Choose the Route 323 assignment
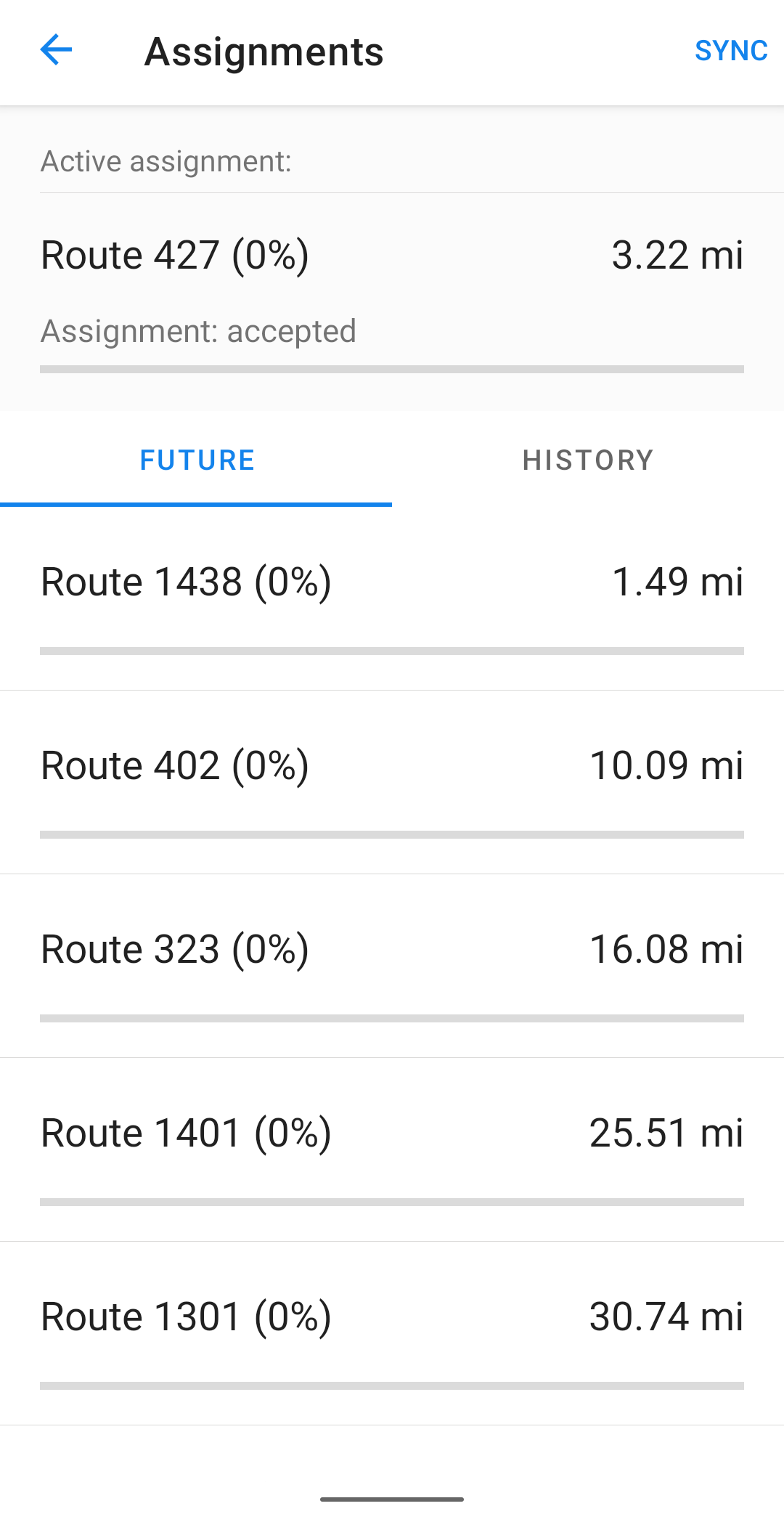784x1514 pixels. (x=392, y=964)
